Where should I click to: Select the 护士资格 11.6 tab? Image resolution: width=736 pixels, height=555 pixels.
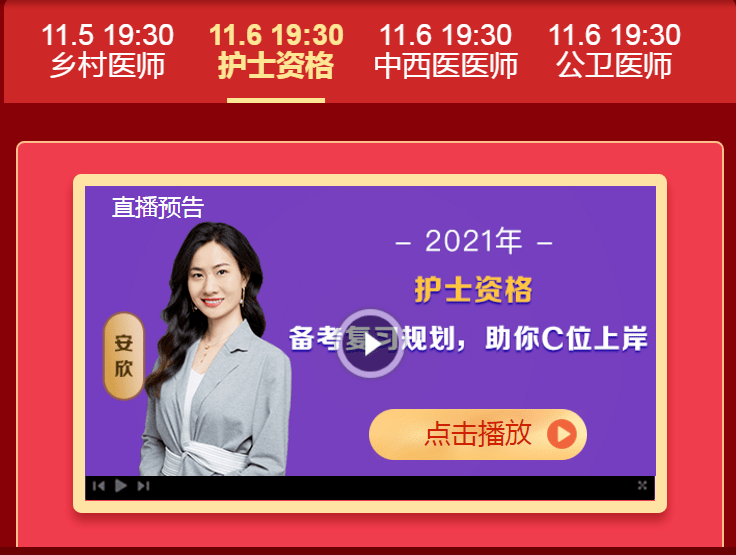tap(276, 51)
